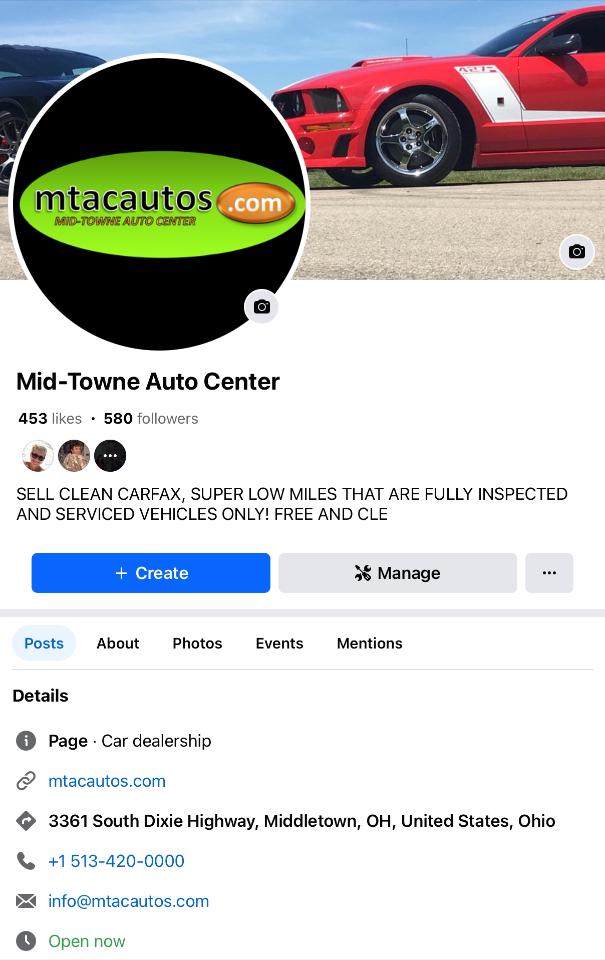The height and width of the screenshot is (960, 605).
Task: Tap the blue Create button
Action: click(151, 573)
